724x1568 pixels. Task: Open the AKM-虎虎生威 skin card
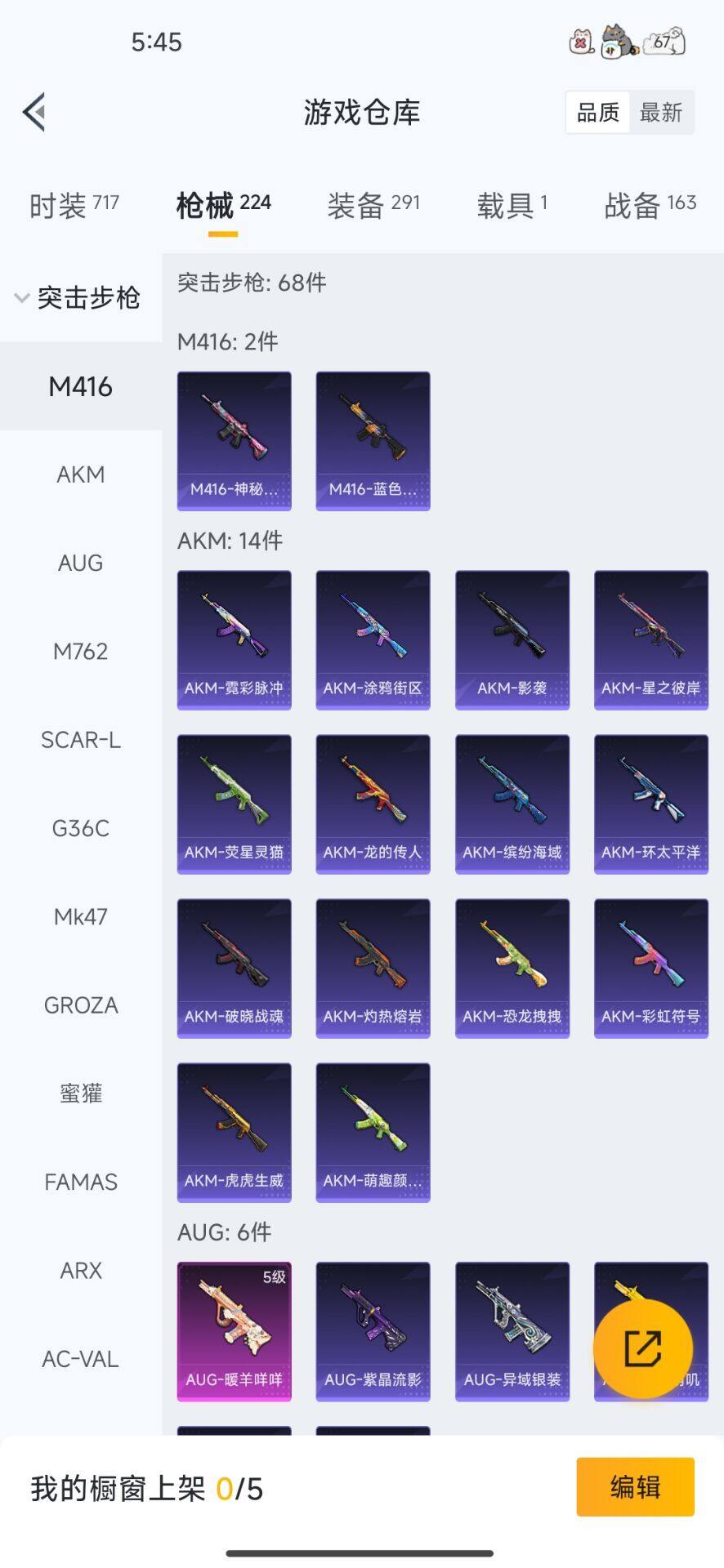[x=235, y=1132]
